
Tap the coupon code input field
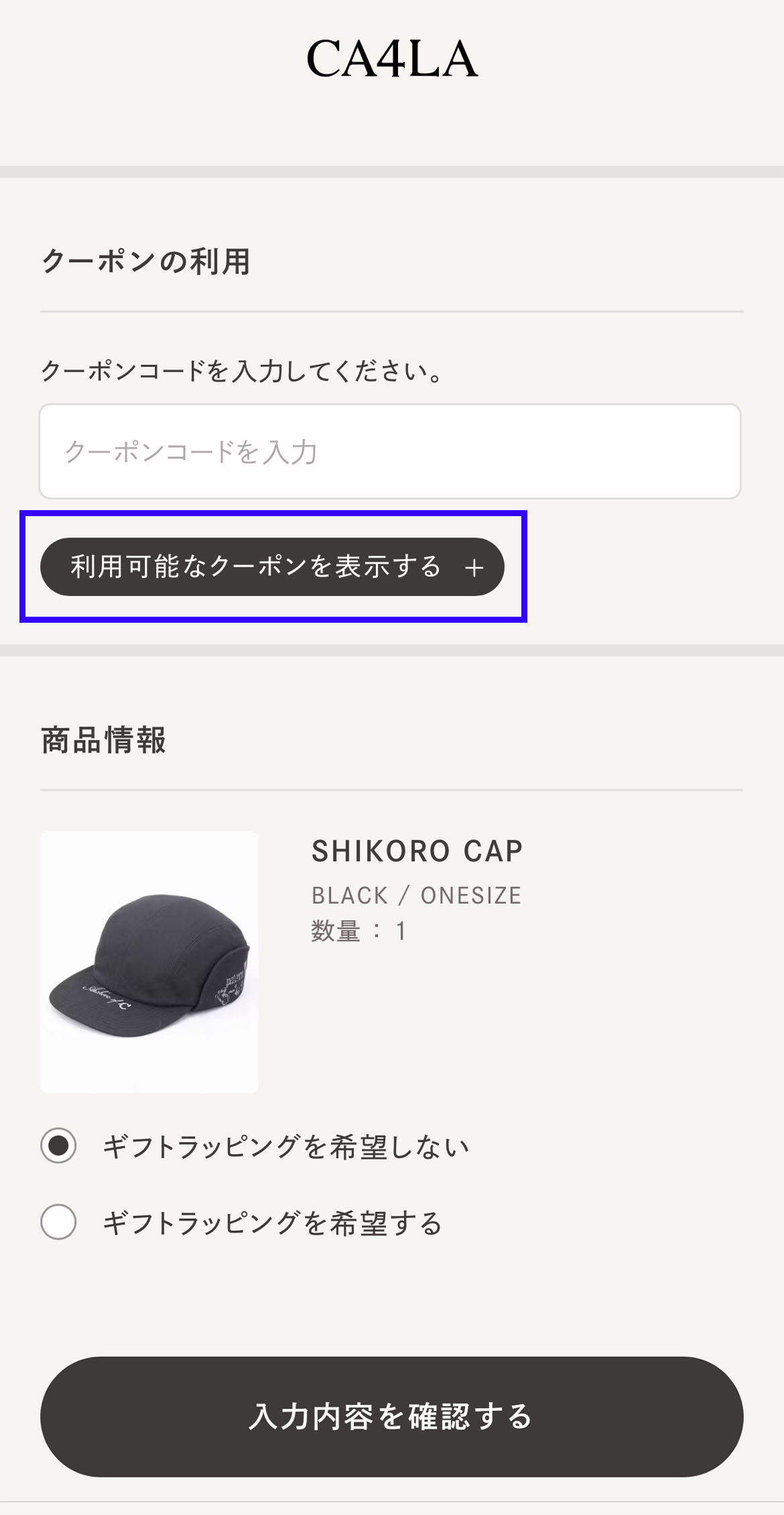coord(390,451)
